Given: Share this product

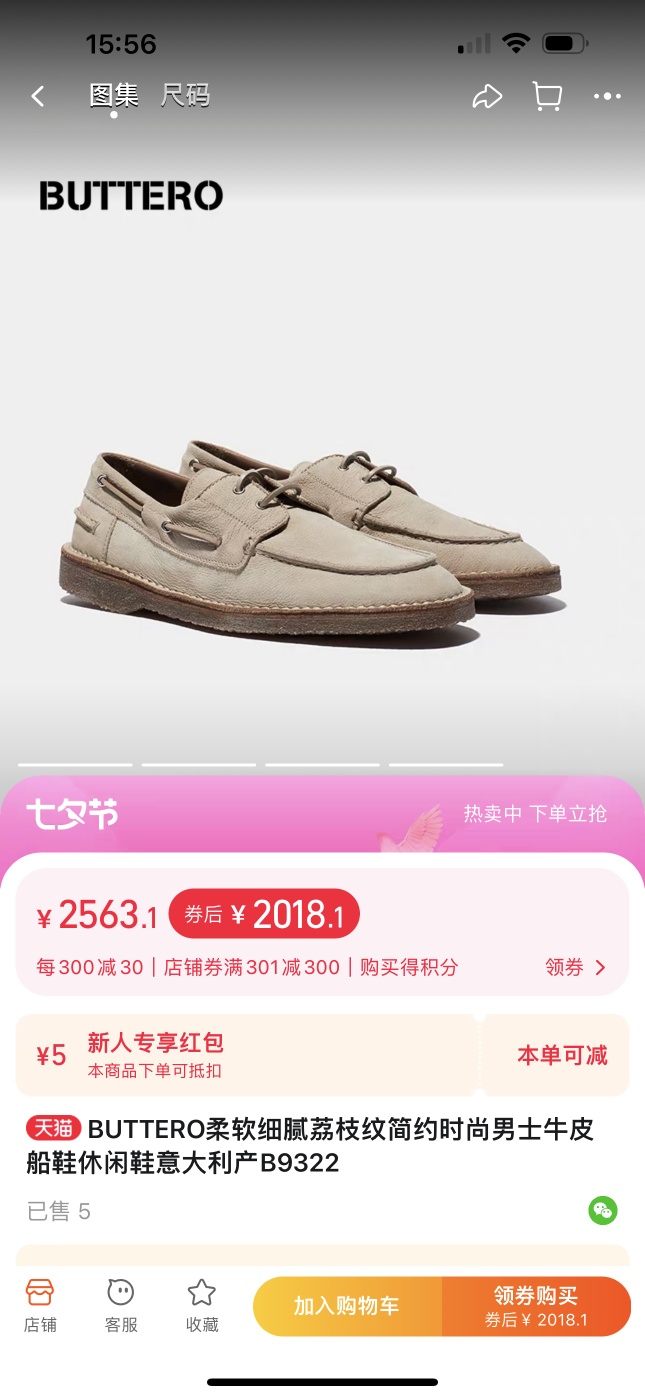Looking at the screenshot, I should (x=486, y=97).
